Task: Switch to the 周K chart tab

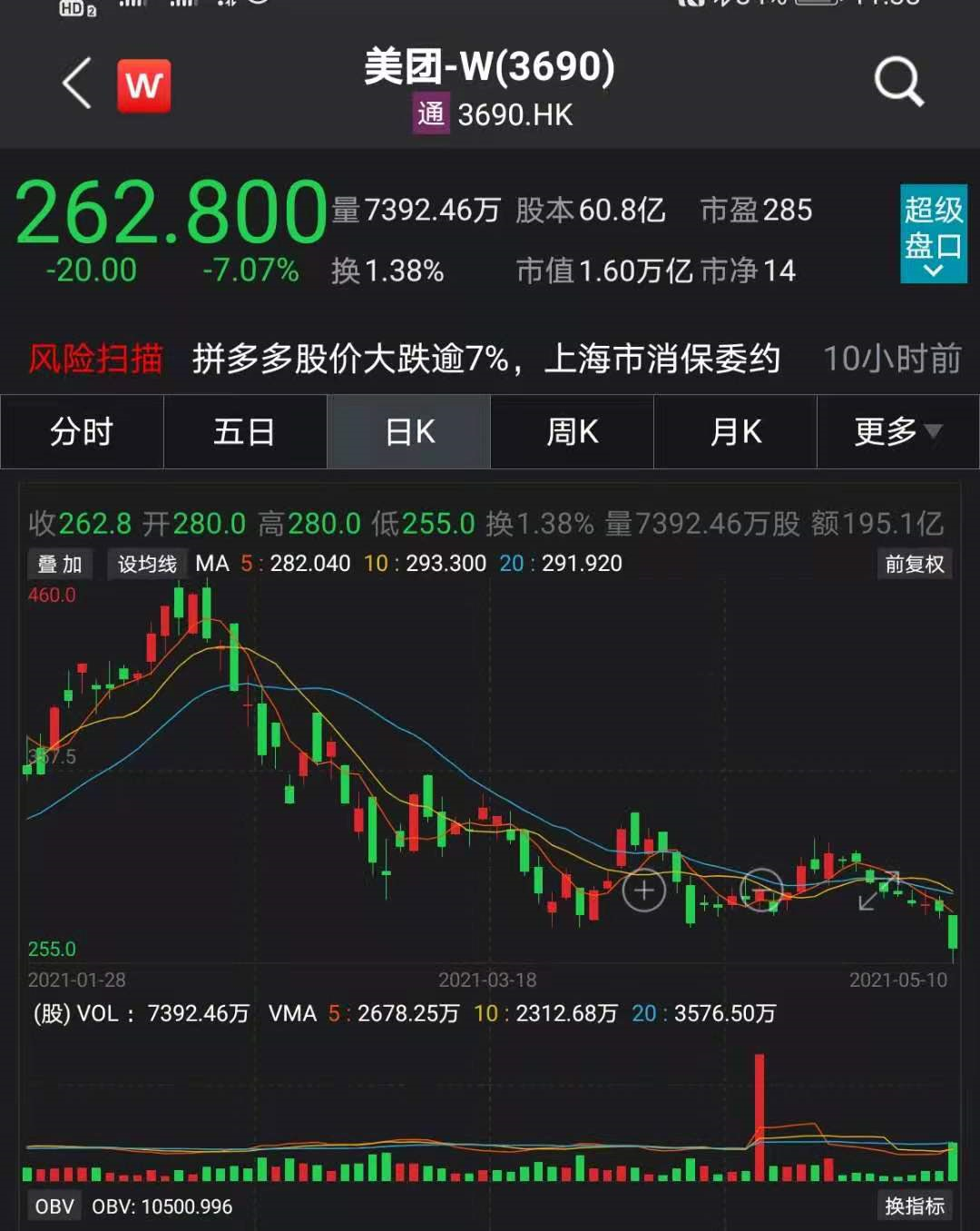Action: [x=573, y=432]
